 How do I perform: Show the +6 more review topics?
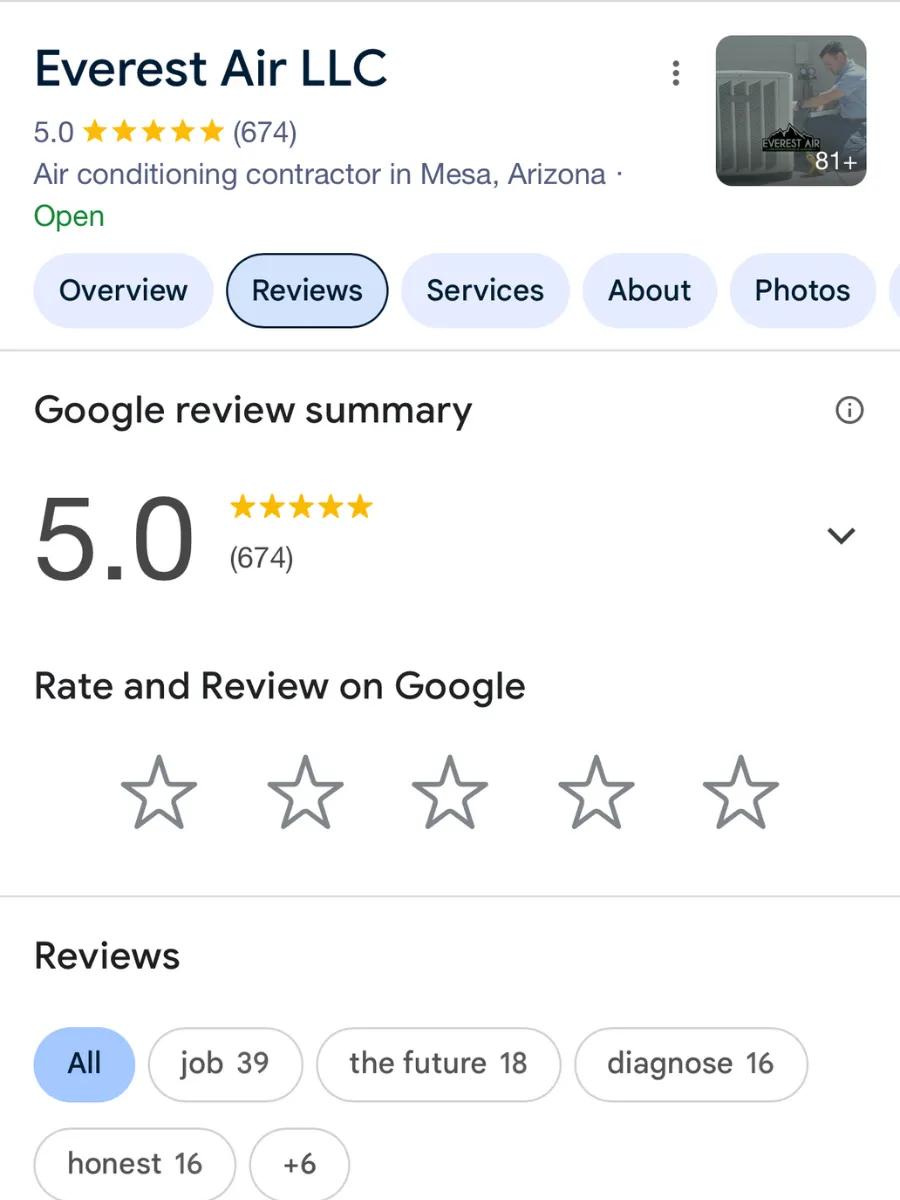[299, 1164]
